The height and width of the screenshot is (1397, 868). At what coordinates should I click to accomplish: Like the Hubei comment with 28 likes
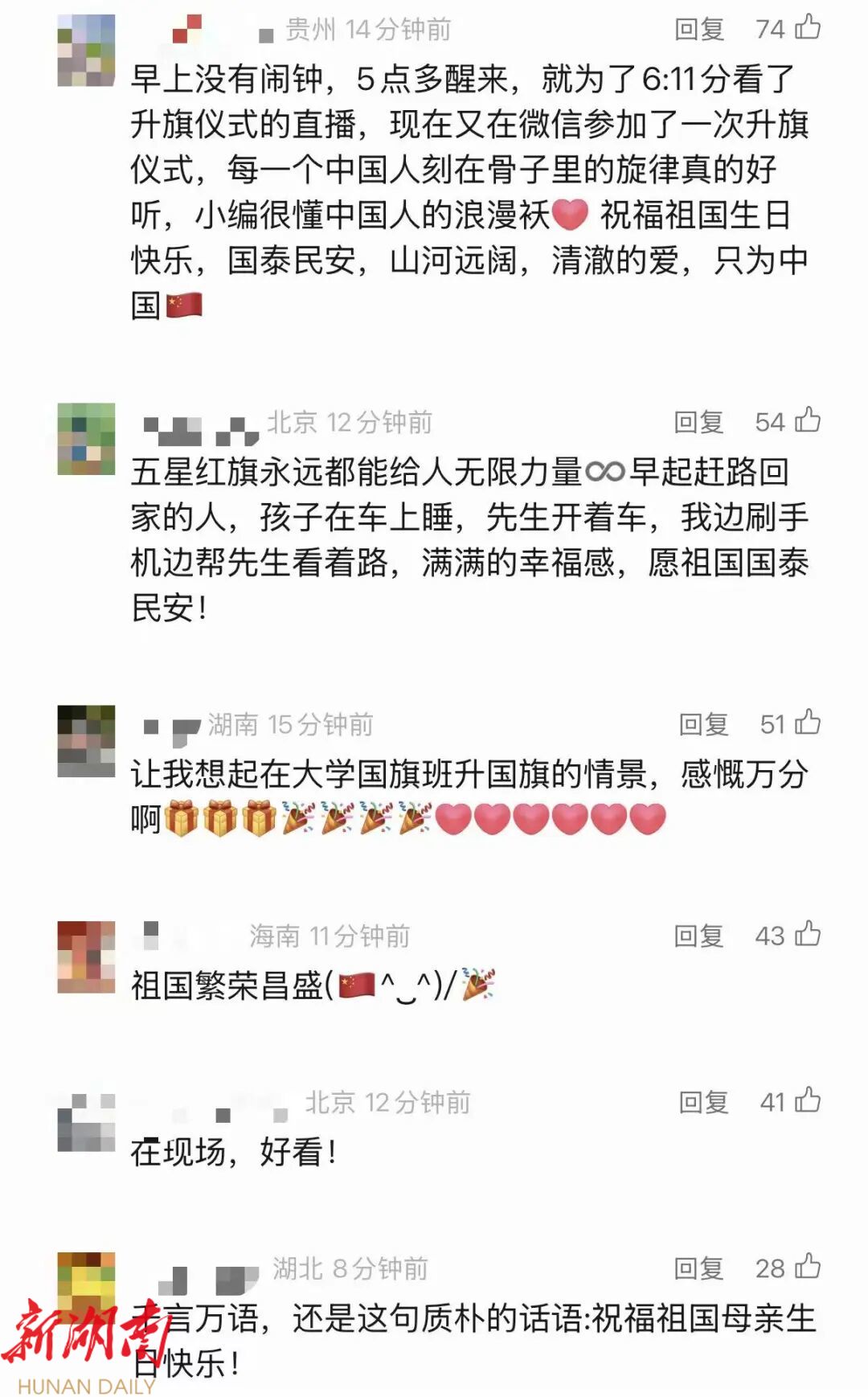tap(808, 1267)
